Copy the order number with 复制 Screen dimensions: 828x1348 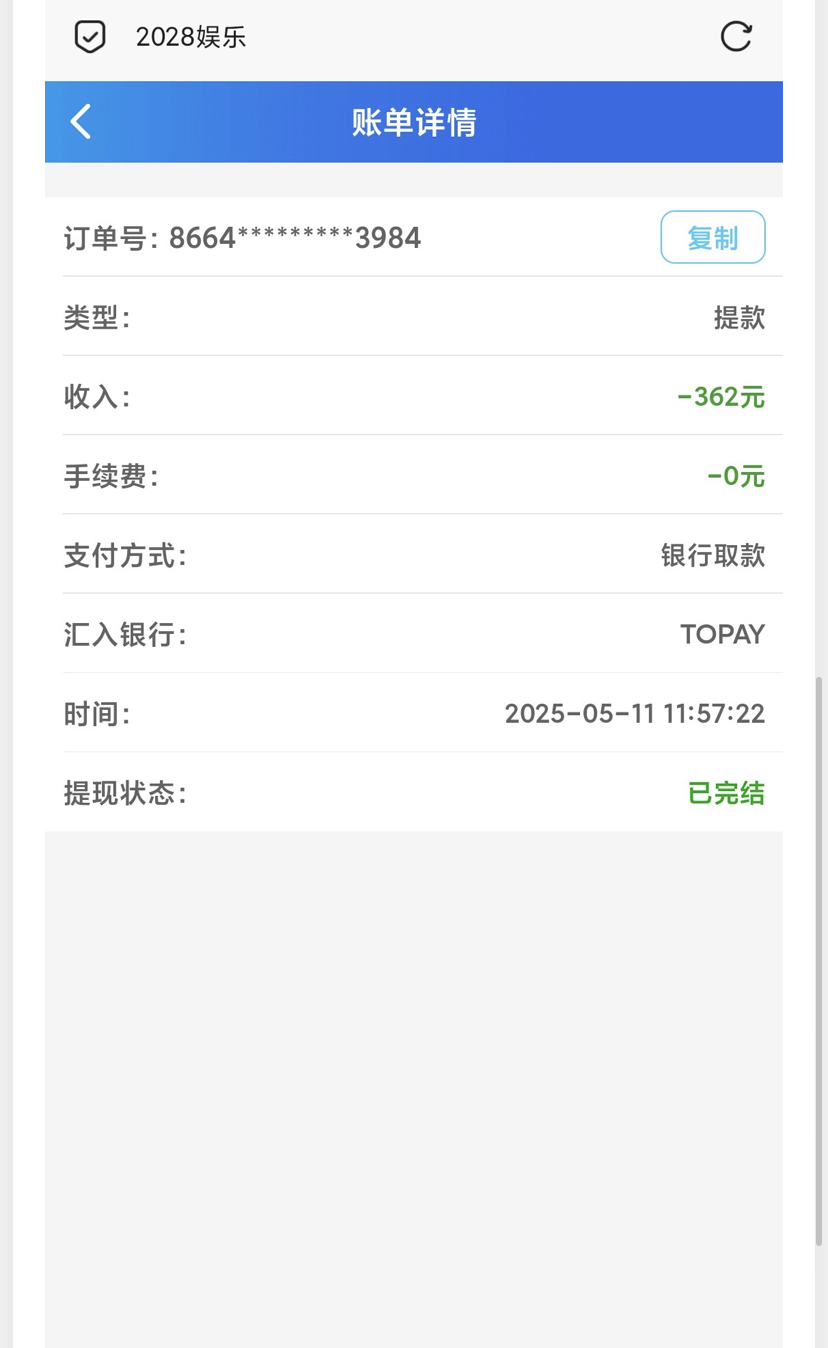[713, 238]
